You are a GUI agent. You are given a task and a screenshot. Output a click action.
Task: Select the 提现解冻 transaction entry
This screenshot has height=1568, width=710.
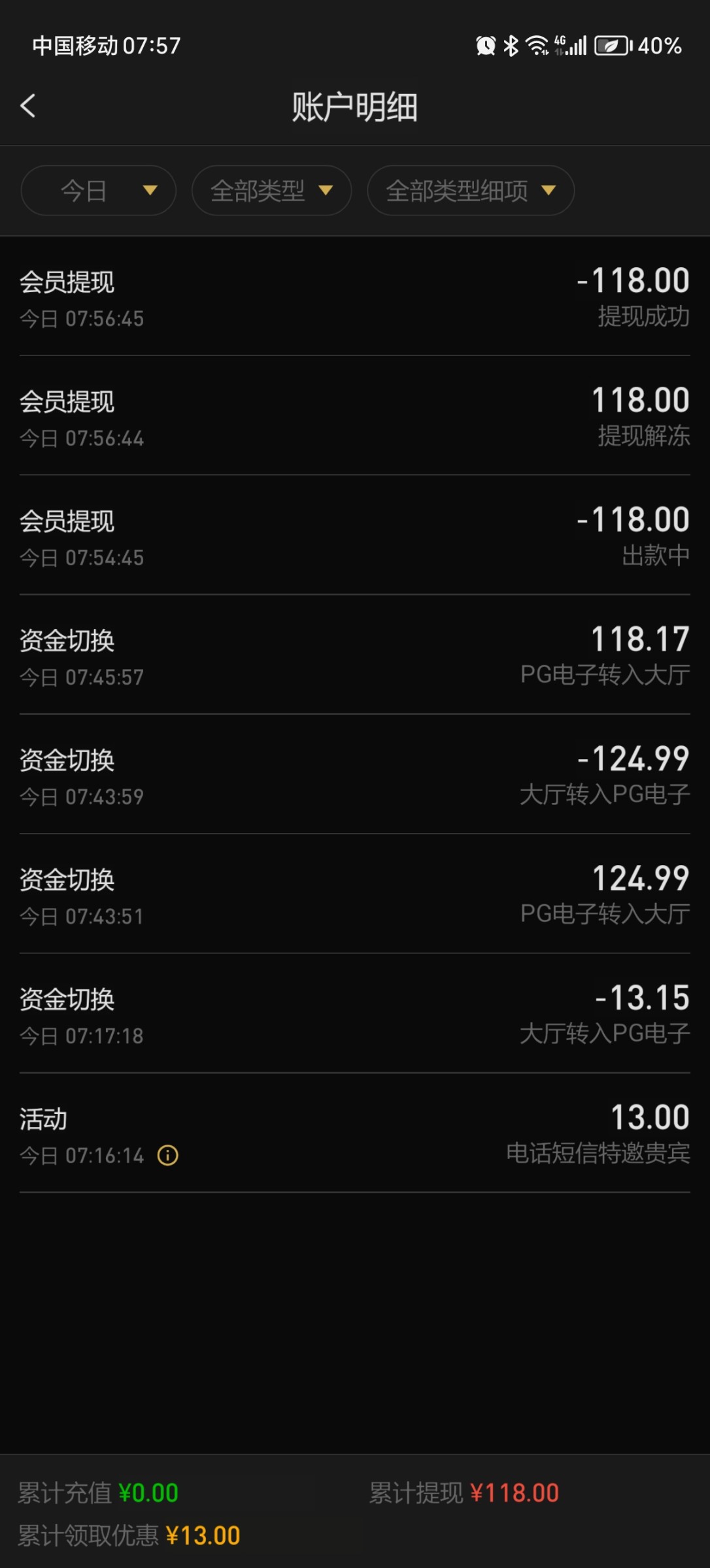point(355,418)
